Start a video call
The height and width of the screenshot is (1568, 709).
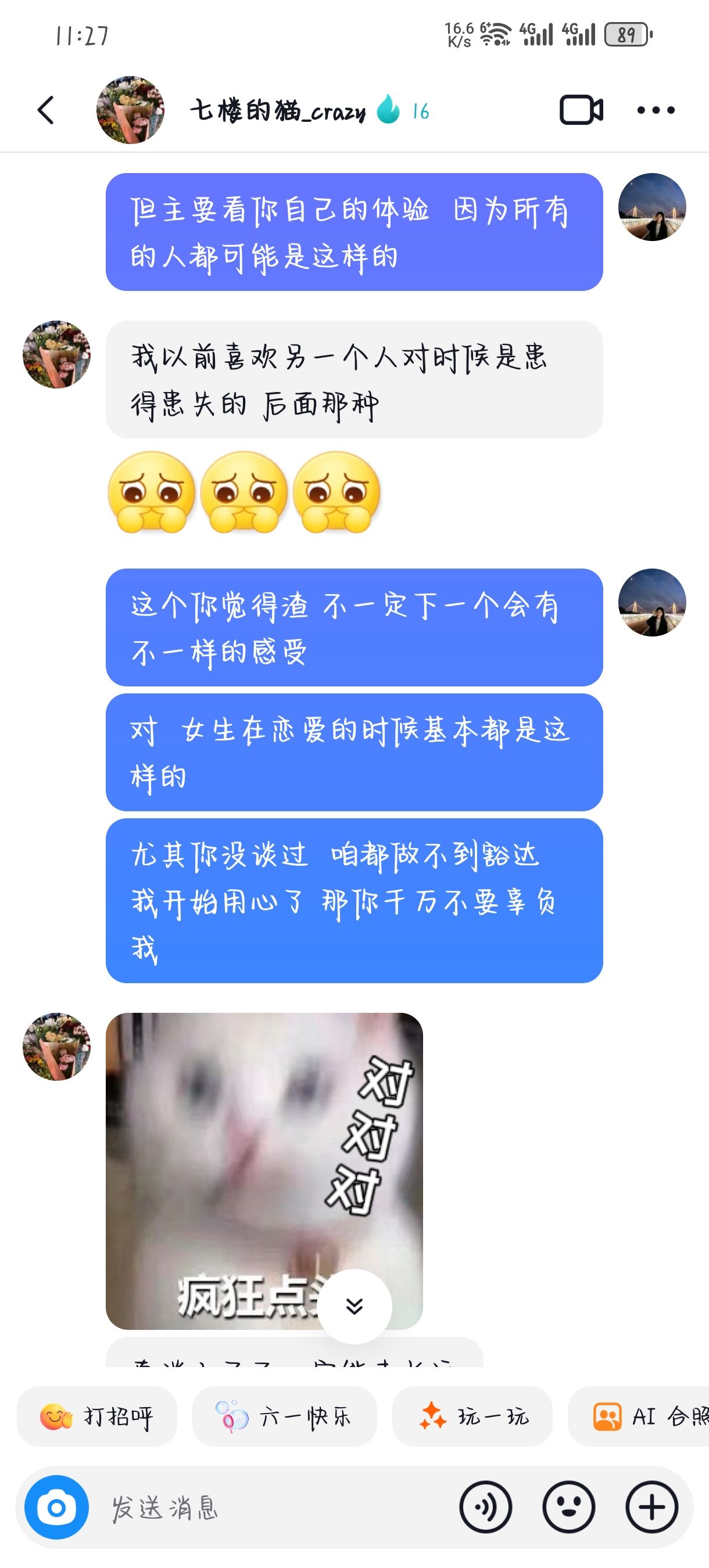(x=581, y=110)
